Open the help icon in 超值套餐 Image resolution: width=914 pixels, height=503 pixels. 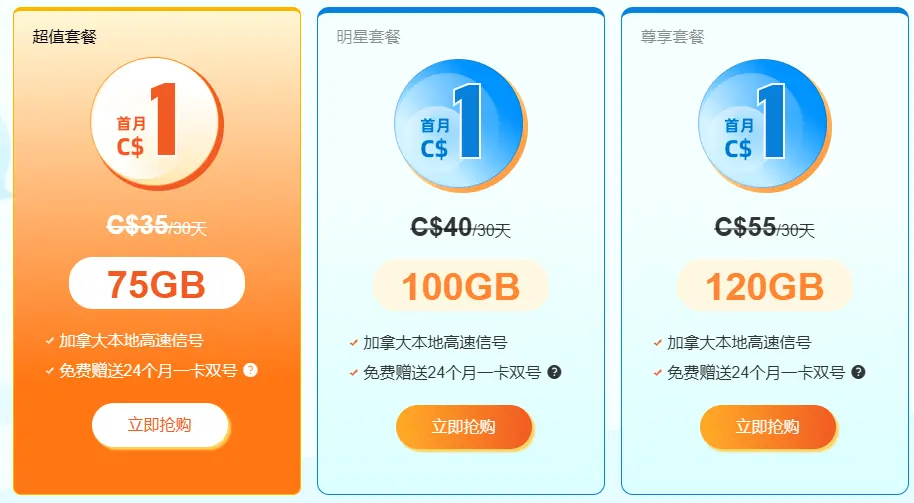pyautogui.click(x=251, y=370)
